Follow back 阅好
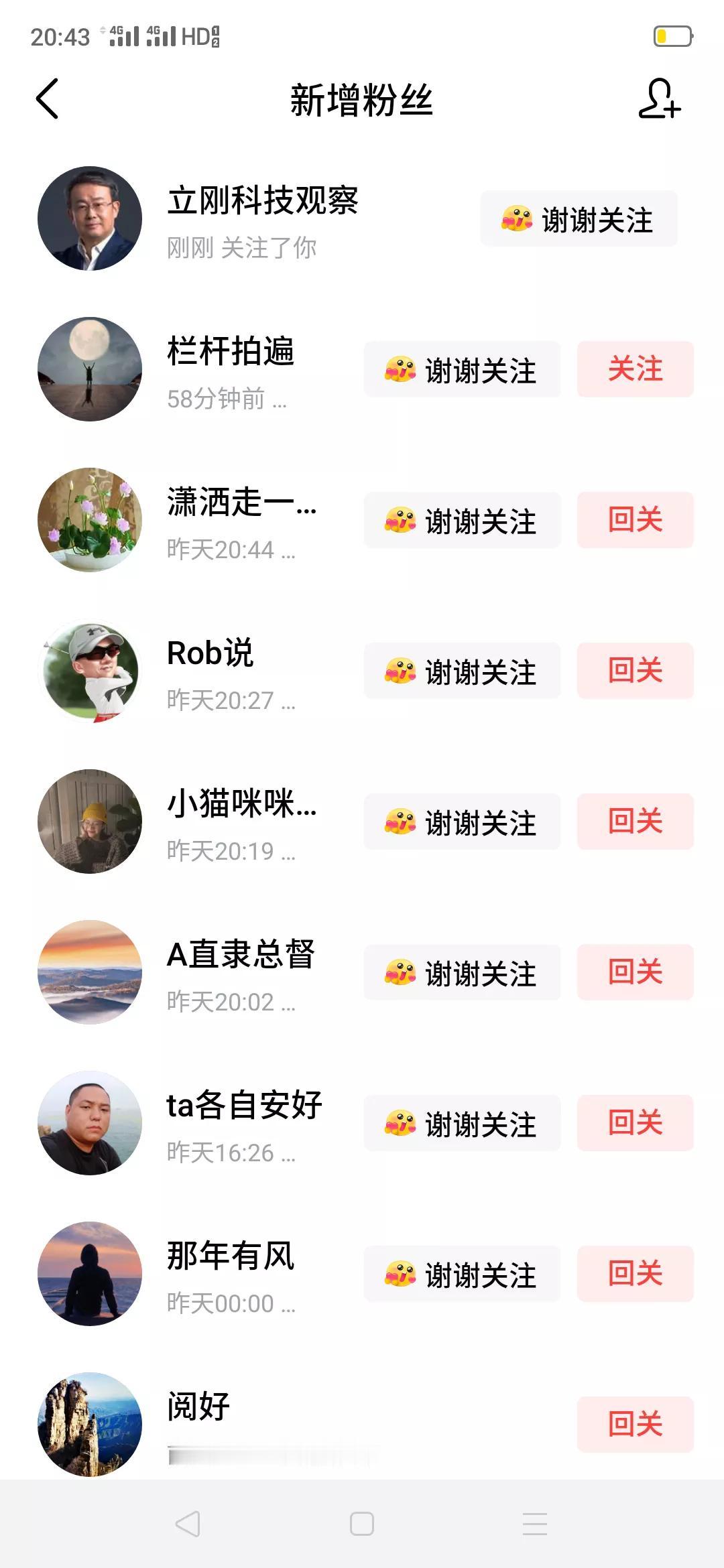The width and height of the screenshot is (724, 1568). point(635,1425)
